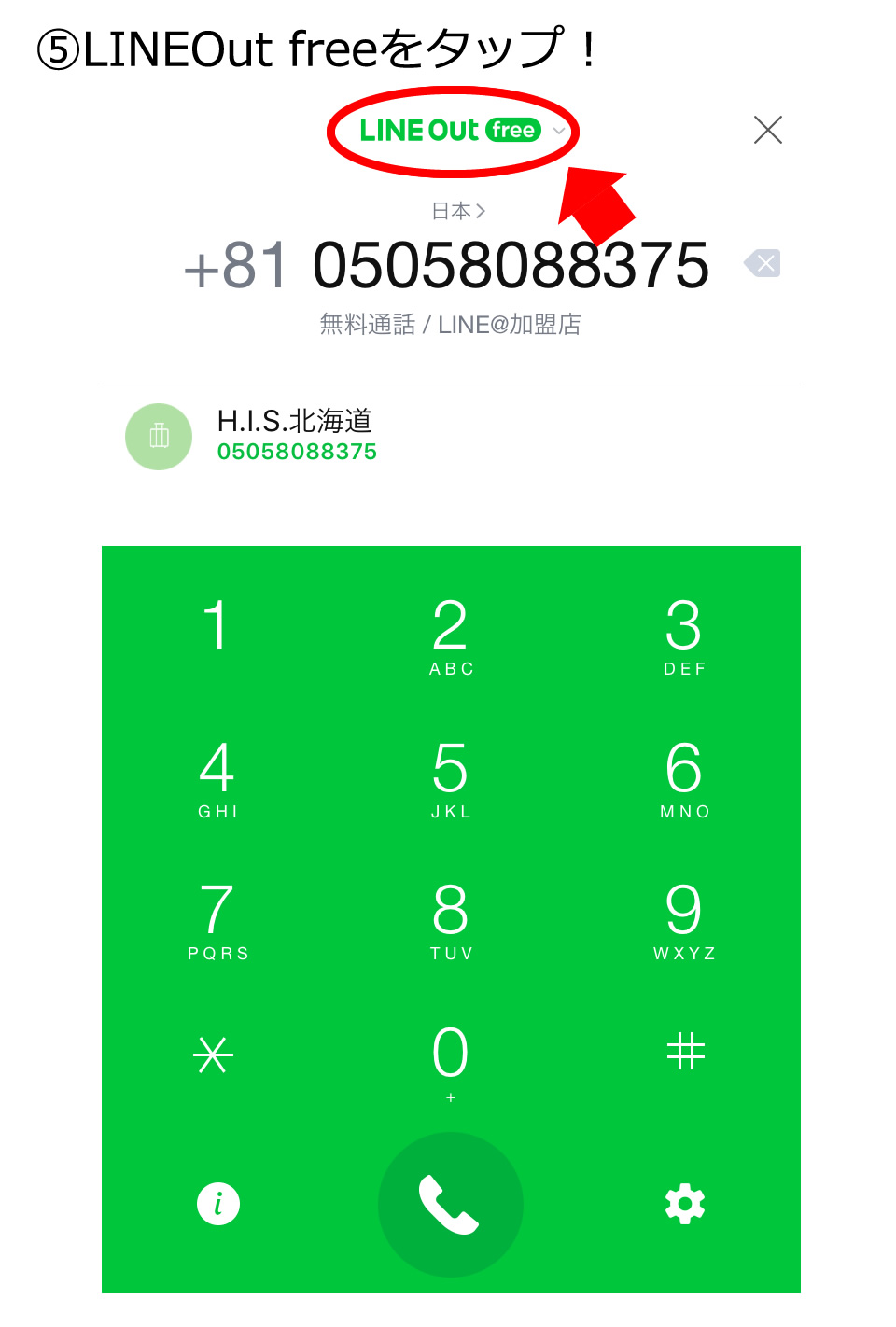The image size is (896, 1327).
Task: Dial digit 2 ABC
Action: tap(451, 635)
